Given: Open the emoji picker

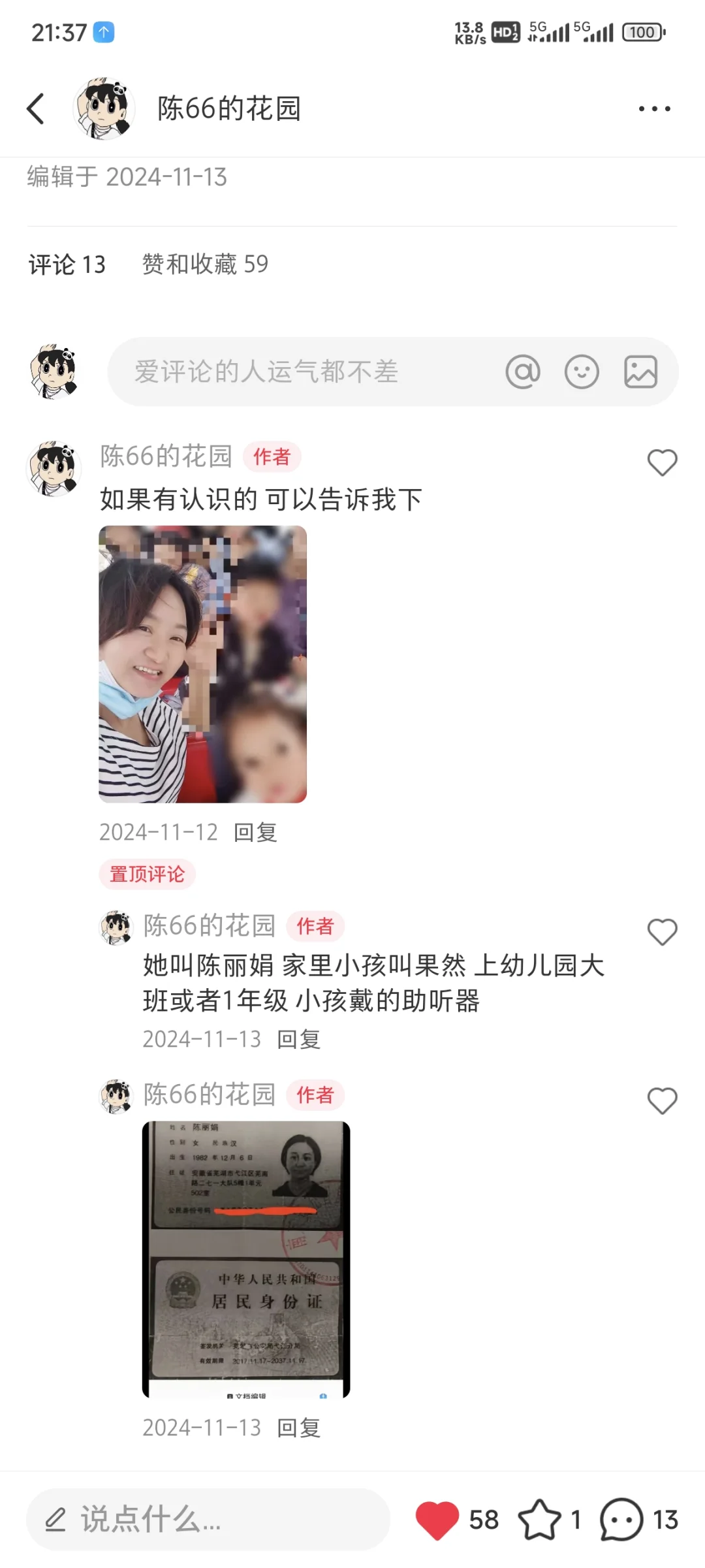Looking at the screenshot, I should click(x=582, y=372).
